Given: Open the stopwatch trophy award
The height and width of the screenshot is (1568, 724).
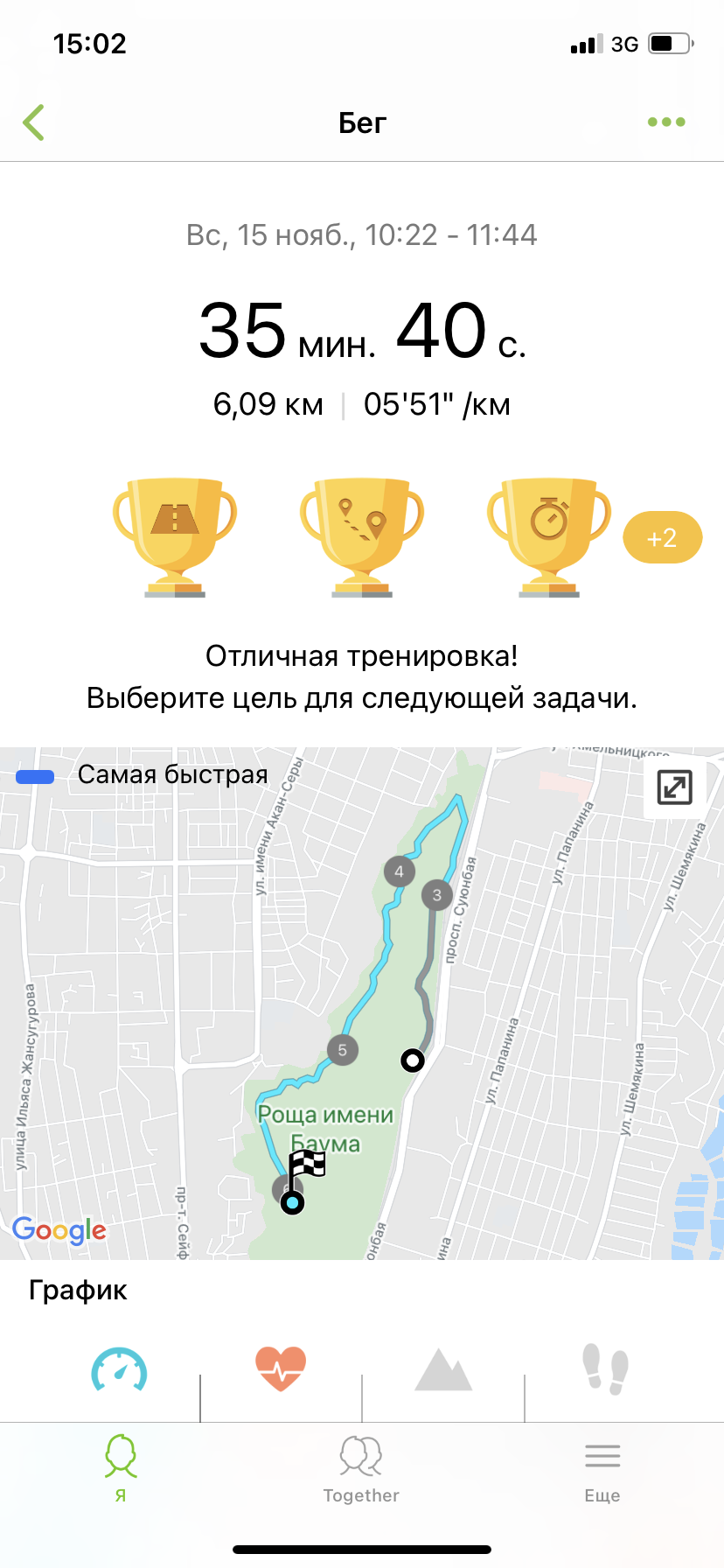Looking at the screenshot, I should (x=549, y=535).
